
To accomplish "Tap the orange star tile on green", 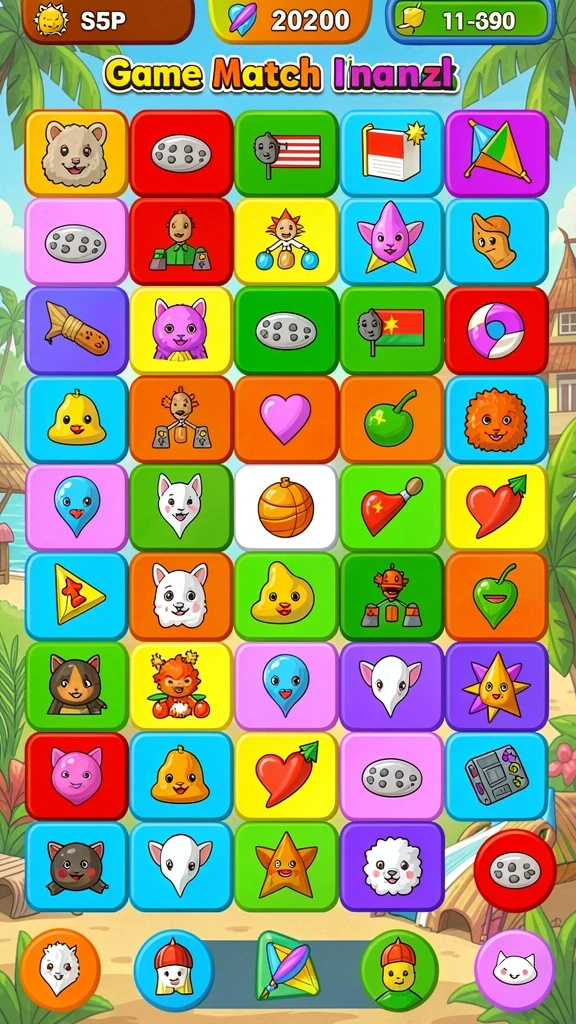I will [286, 866].
